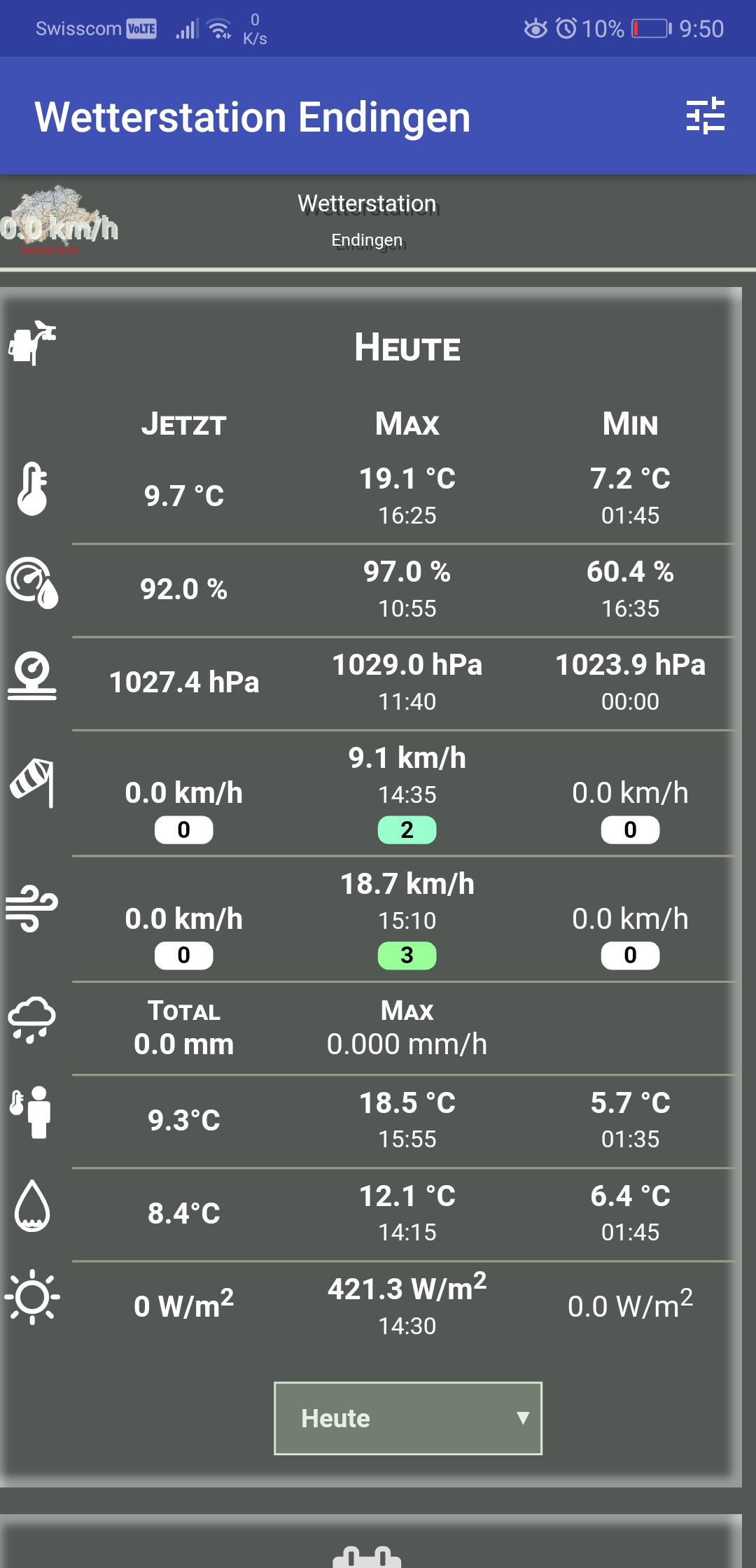
Task: Expand the dropdown arrow next to Heute
Action: coord(521,1418)
